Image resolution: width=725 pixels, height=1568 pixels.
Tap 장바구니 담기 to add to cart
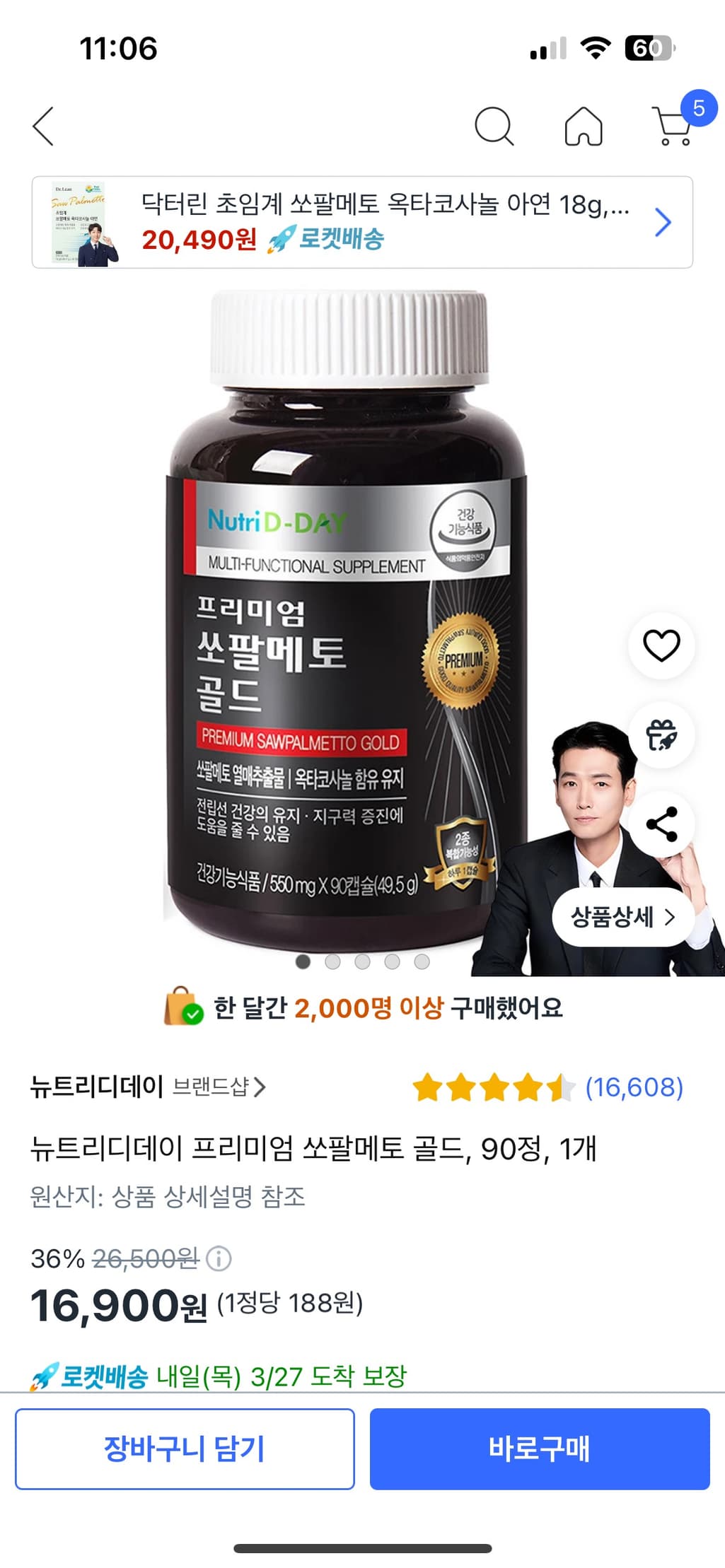point(185,1449)
